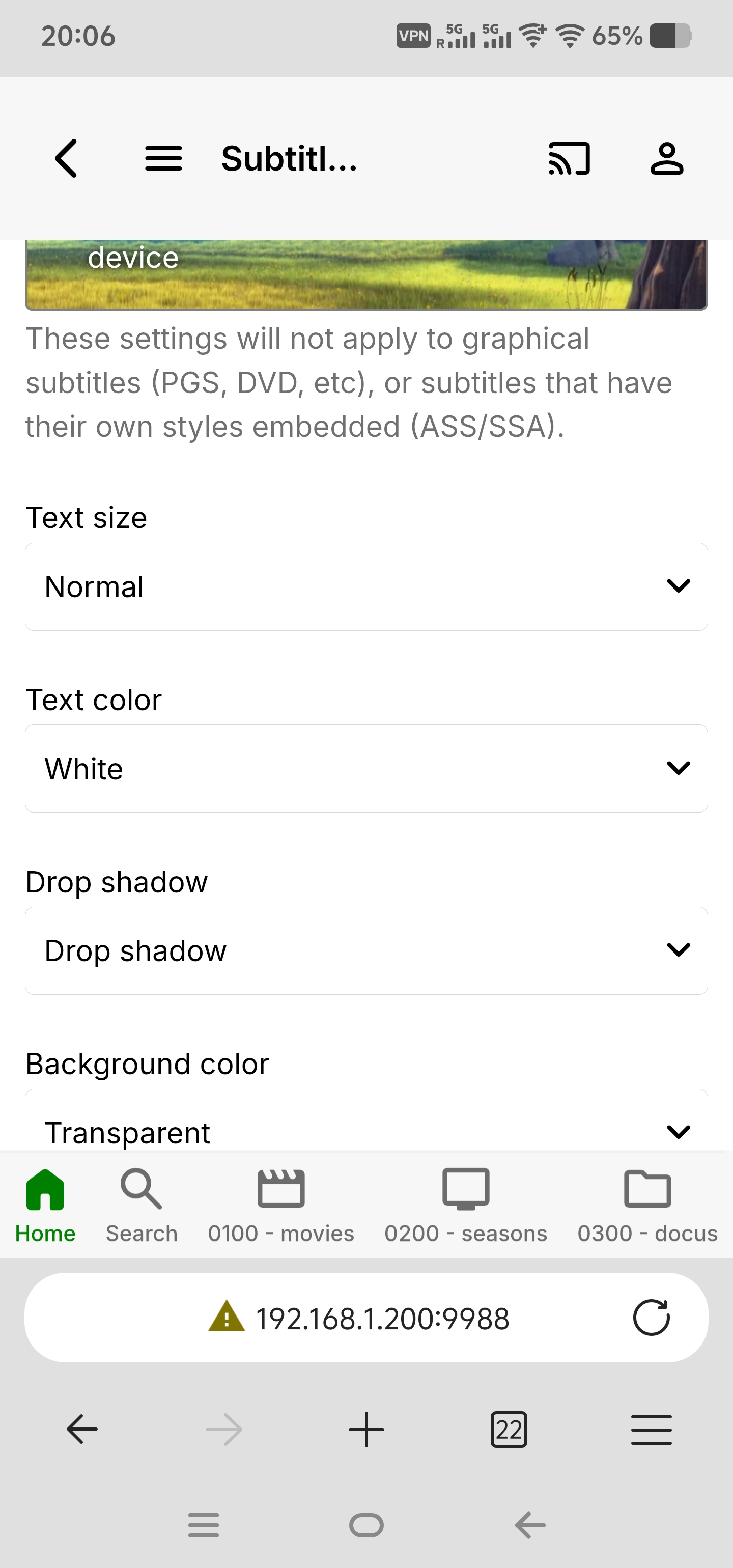Image resolution: width=733 pixels, height=1568 pixels.
Task: Go back using the header arrow
Action: pyautogui.click(x=66, y=158)
